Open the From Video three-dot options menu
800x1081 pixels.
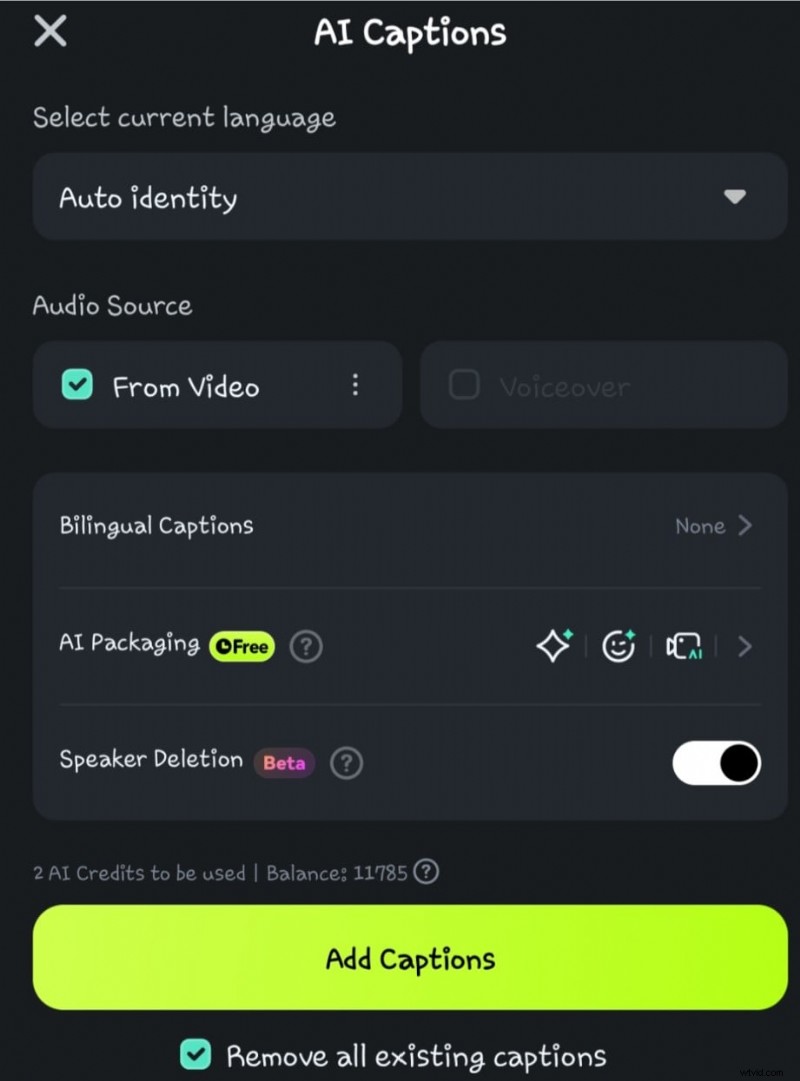point(355,385)
